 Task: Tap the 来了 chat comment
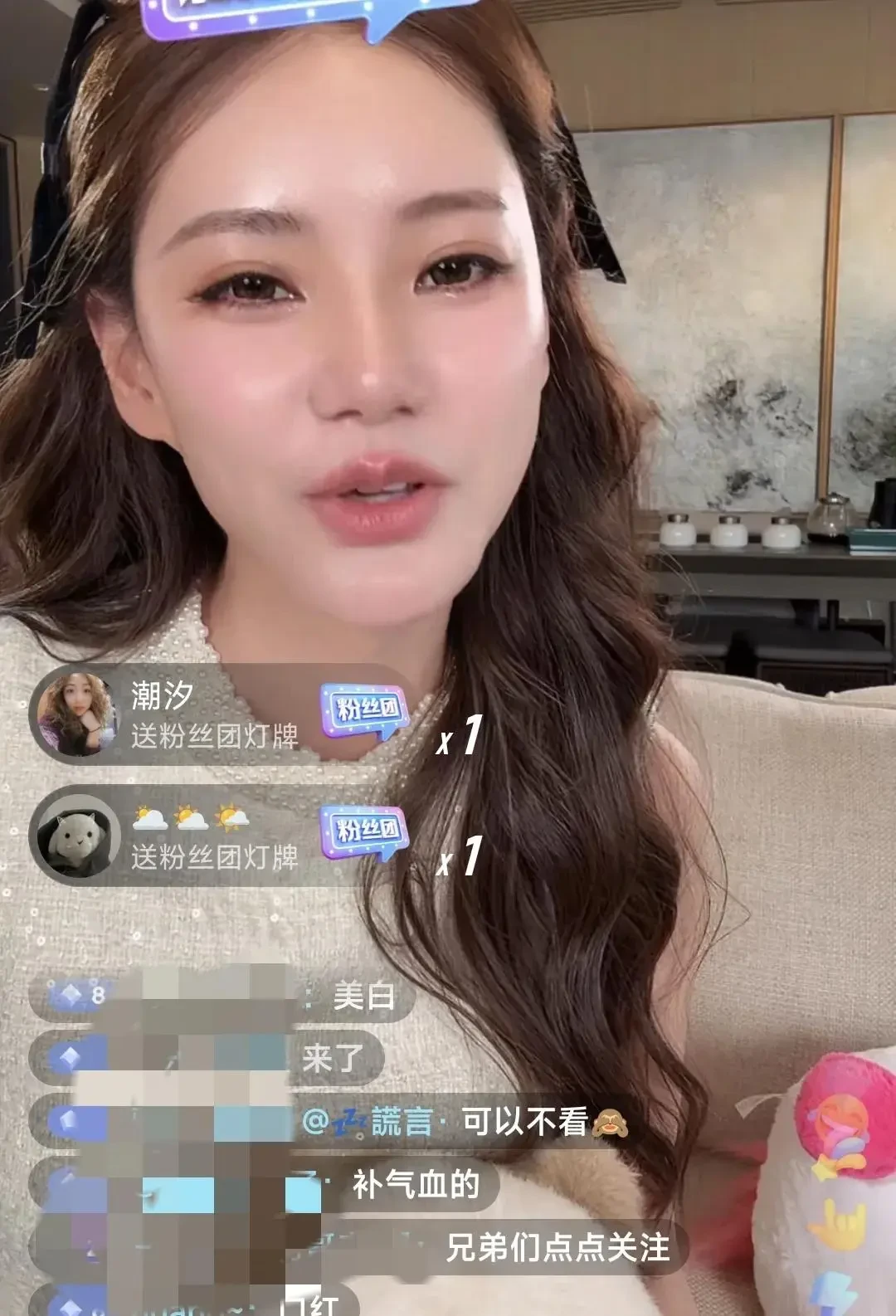332,1059
